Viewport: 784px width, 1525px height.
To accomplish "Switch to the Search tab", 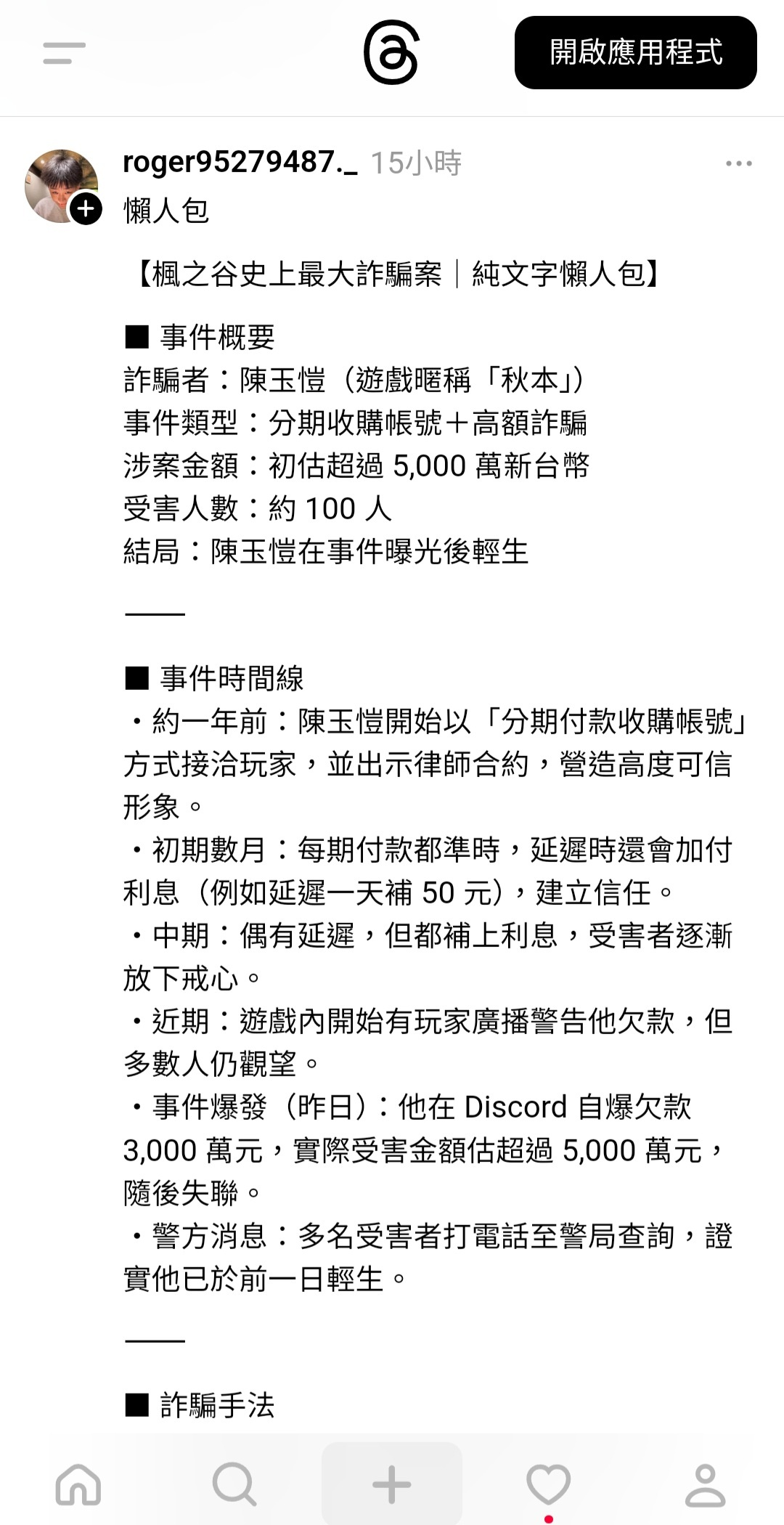I will coord(234,1484).
